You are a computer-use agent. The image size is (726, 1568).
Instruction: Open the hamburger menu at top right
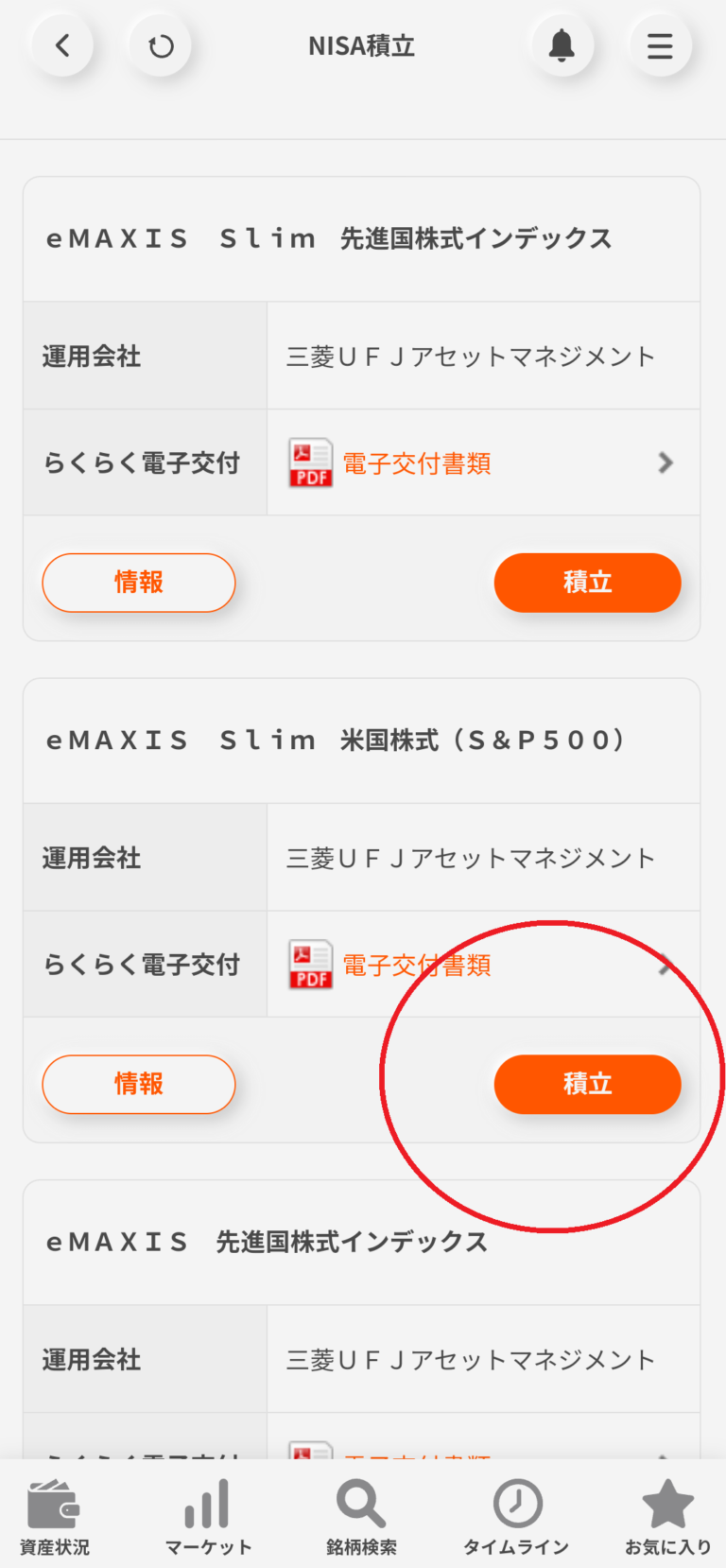point(660,44)
